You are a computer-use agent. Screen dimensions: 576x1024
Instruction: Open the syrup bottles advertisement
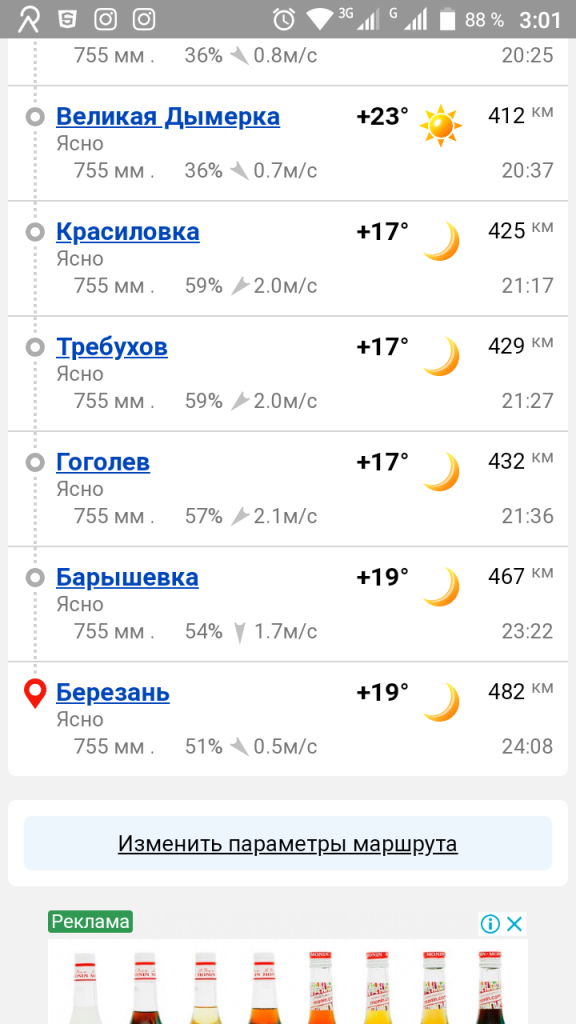288,982
